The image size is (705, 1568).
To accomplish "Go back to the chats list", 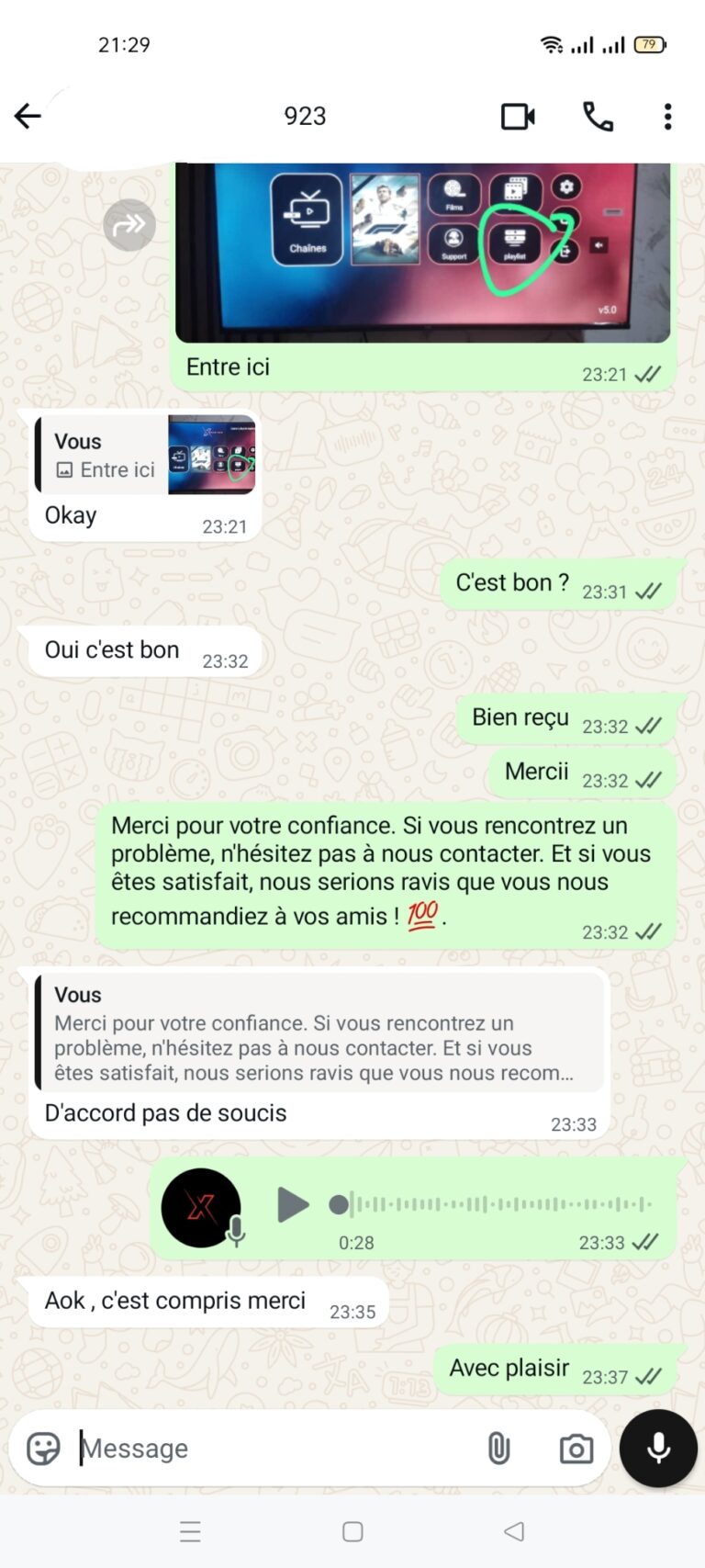I will pos(28,116).
